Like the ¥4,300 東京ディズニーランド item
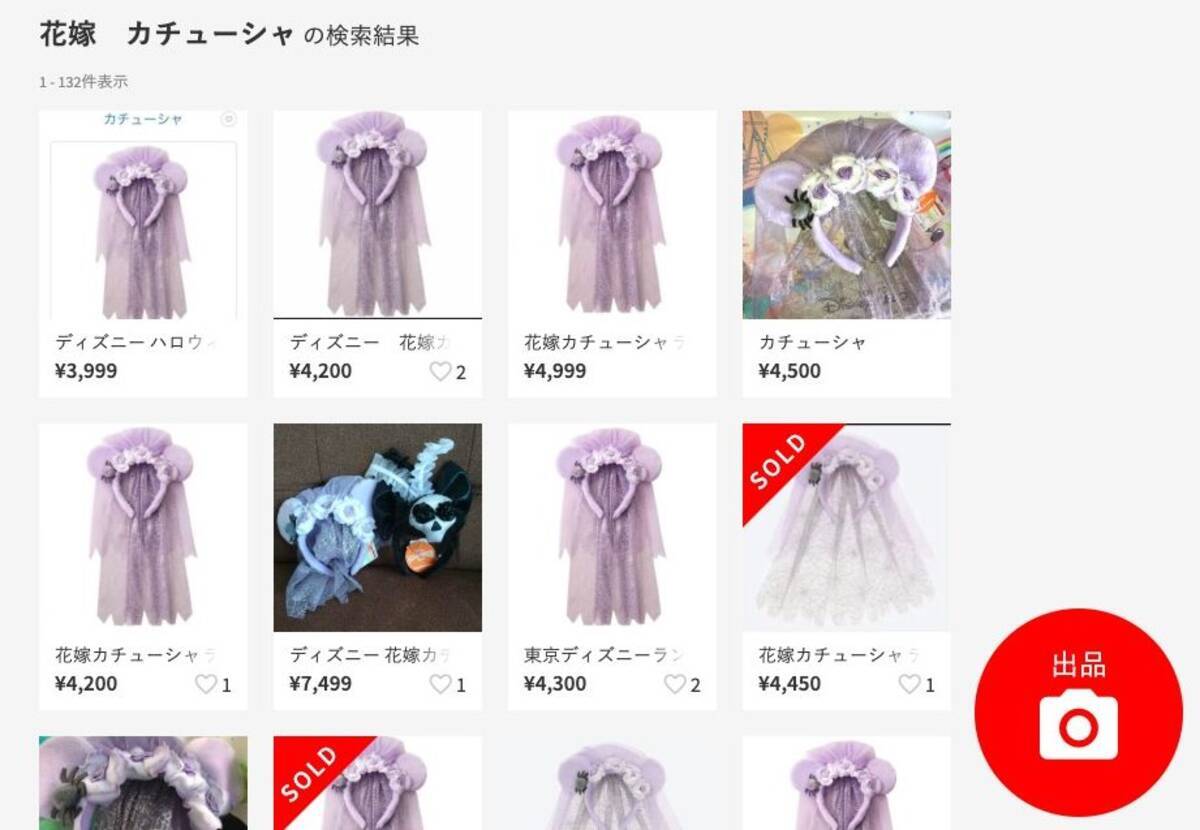1200x830 pixels. point(675,685)
